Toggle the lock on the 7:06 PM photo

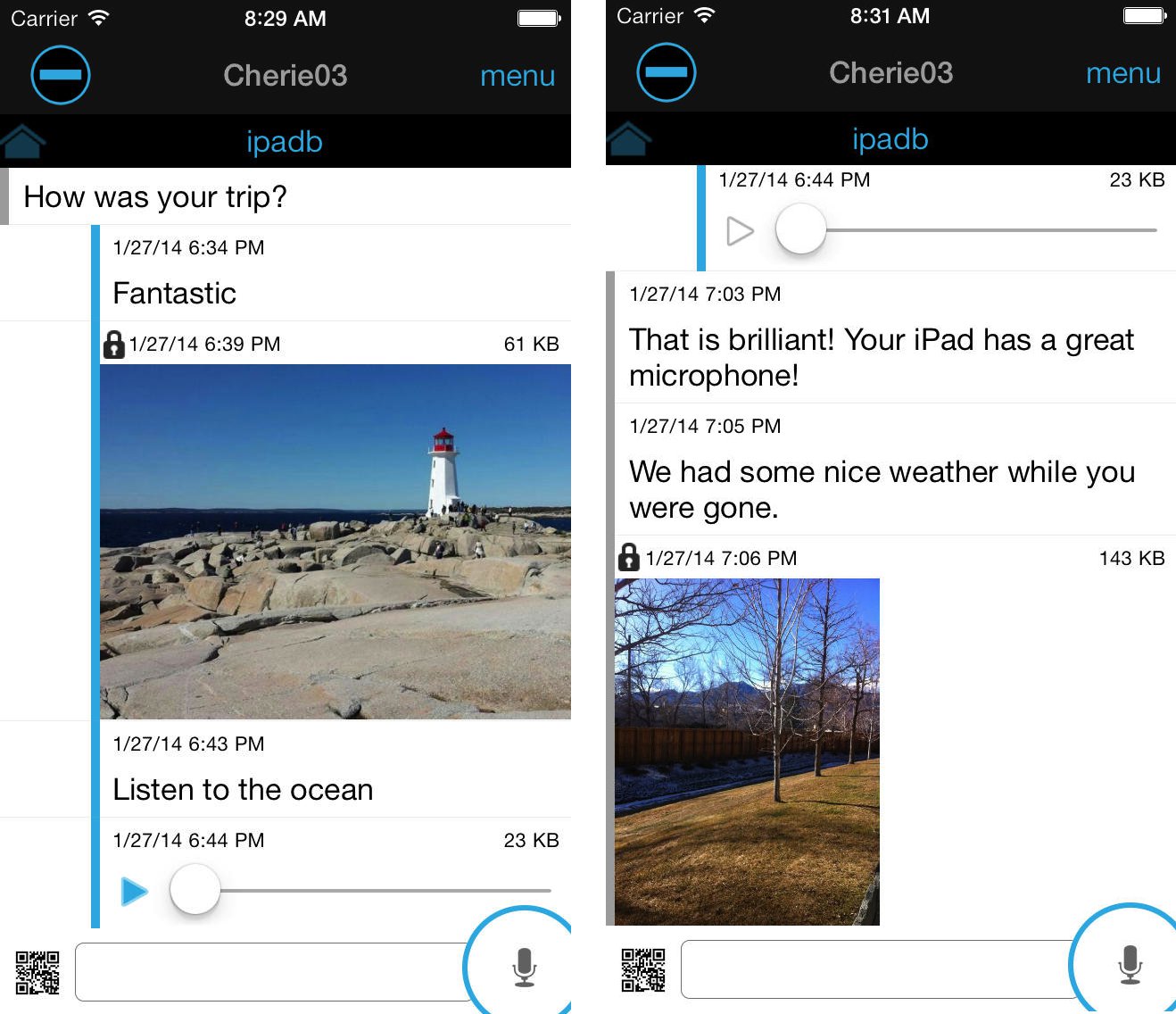(x=629, y=558)
